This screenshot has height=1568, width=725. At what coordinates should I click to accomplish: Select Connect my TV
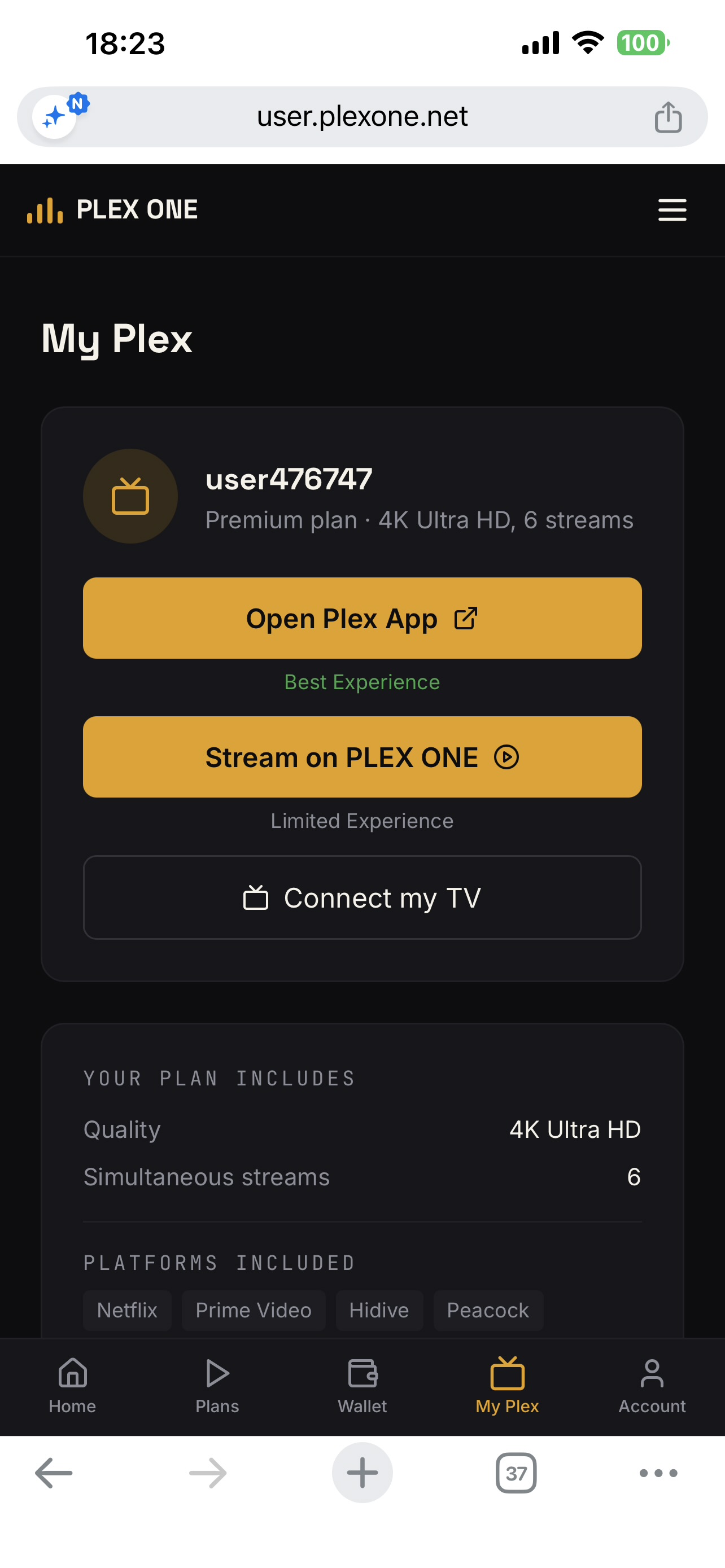(x=362, y=897)
